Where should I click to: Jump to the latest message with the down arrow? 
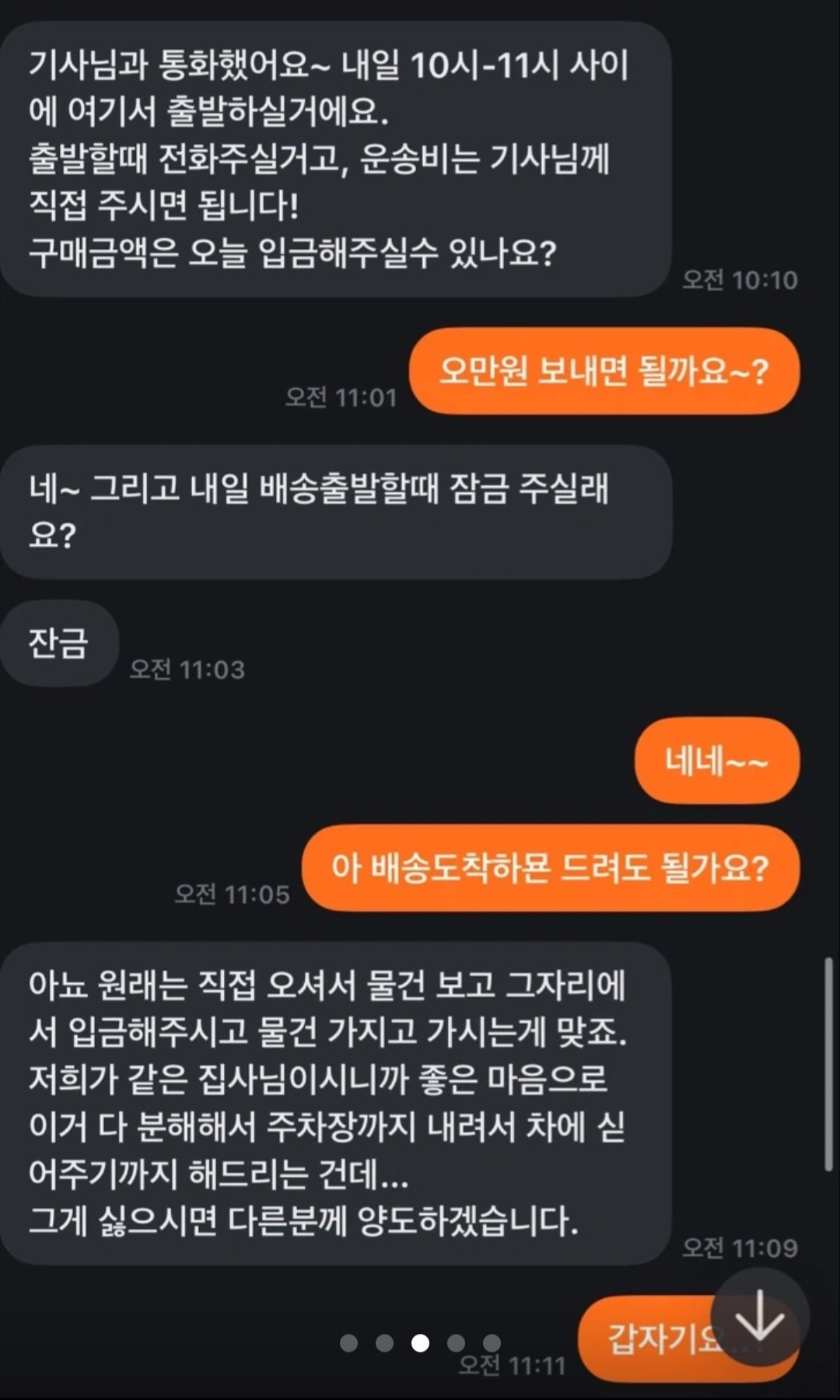point(758,1317)
